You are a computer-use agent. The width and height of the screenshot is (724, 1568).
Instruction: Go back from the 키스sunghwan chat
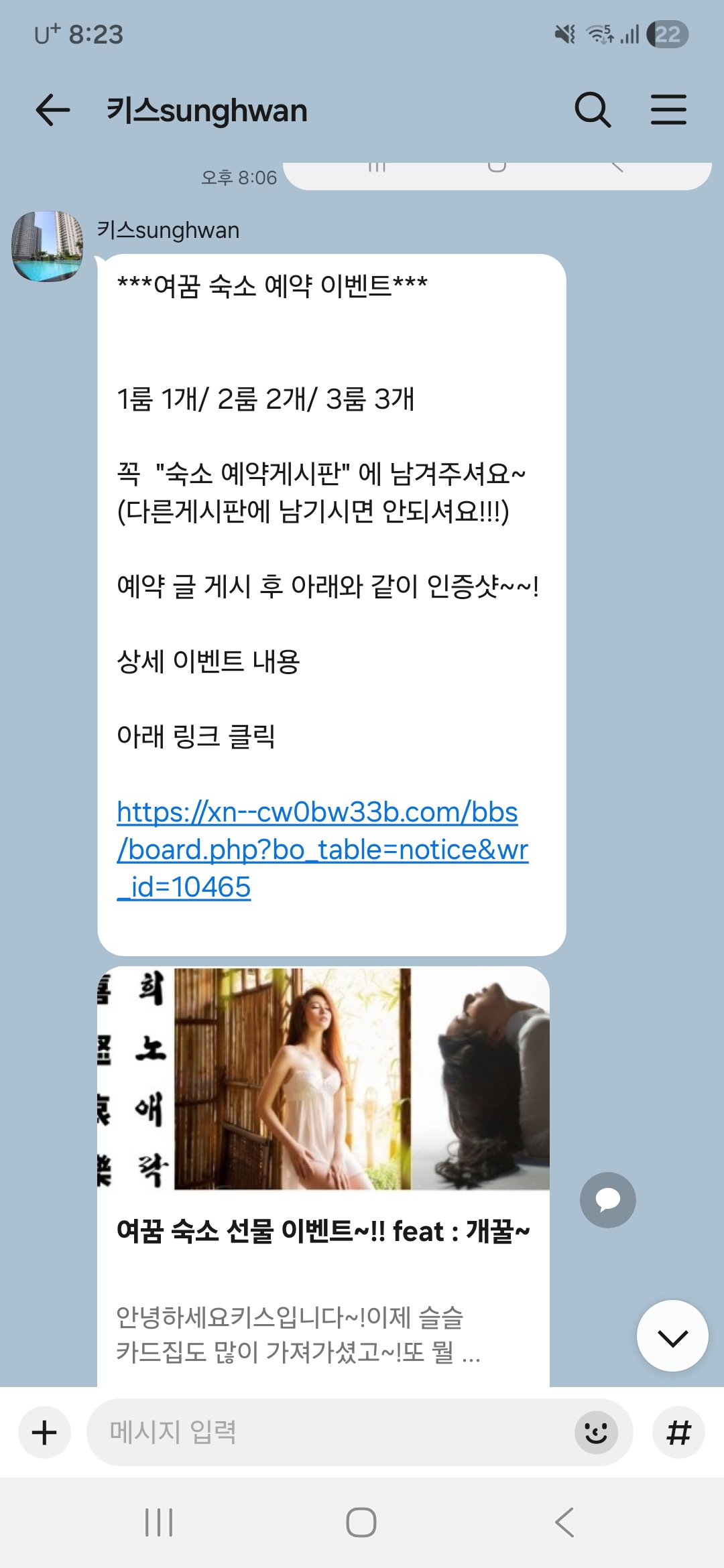pos(52,110)
